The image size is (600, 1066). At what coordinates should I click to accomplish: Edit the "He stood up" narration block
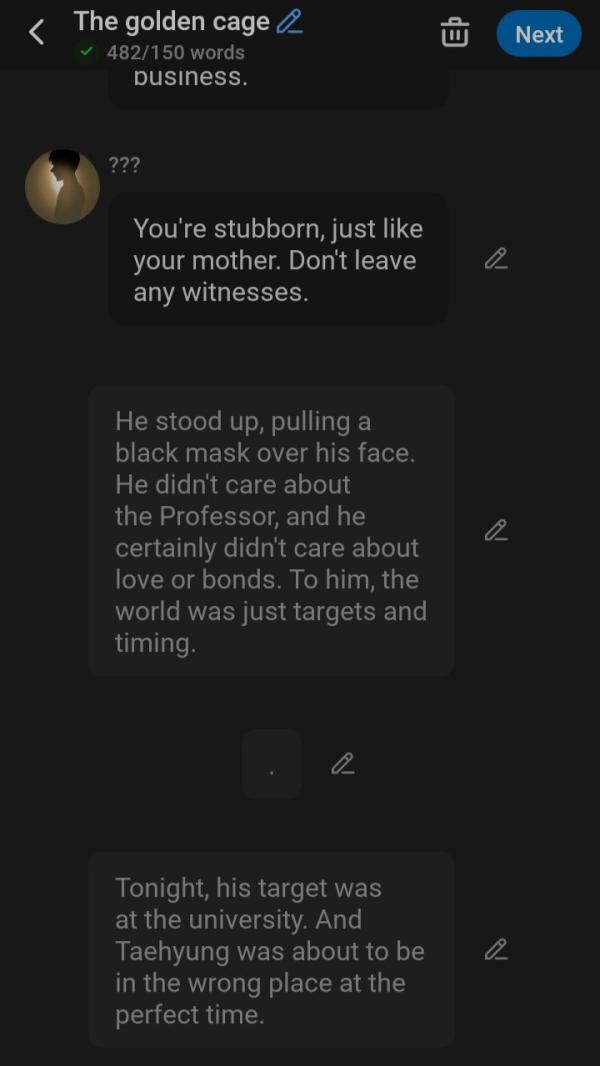pyautogui.click(x=496, y=531)
